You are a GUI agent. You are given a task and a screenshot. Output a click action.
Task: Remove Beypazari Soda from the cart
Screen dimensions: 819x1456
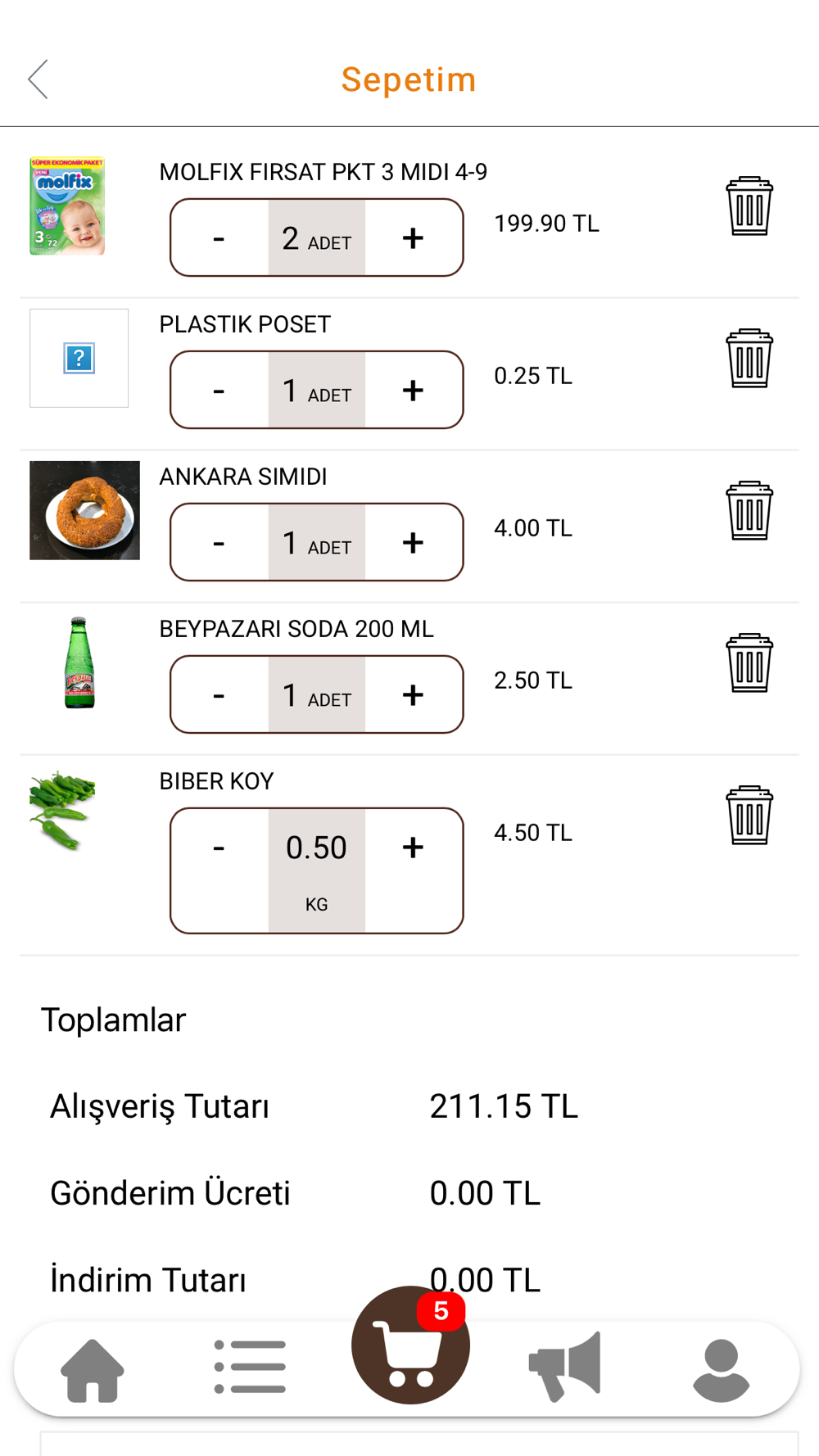click(x=749, y=663)
